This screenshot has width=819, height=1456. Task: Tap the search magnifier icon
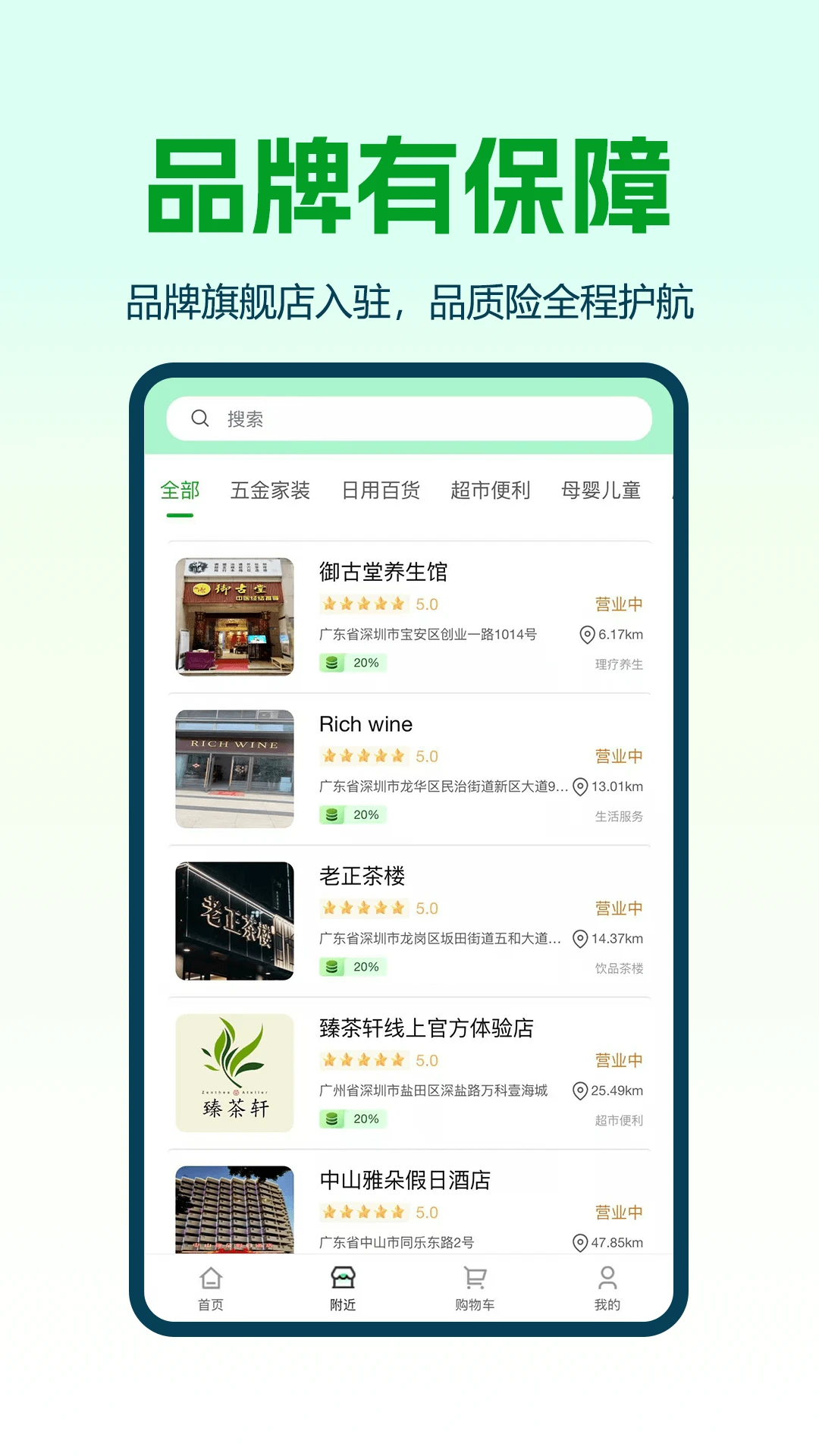[x=199, y=418]
